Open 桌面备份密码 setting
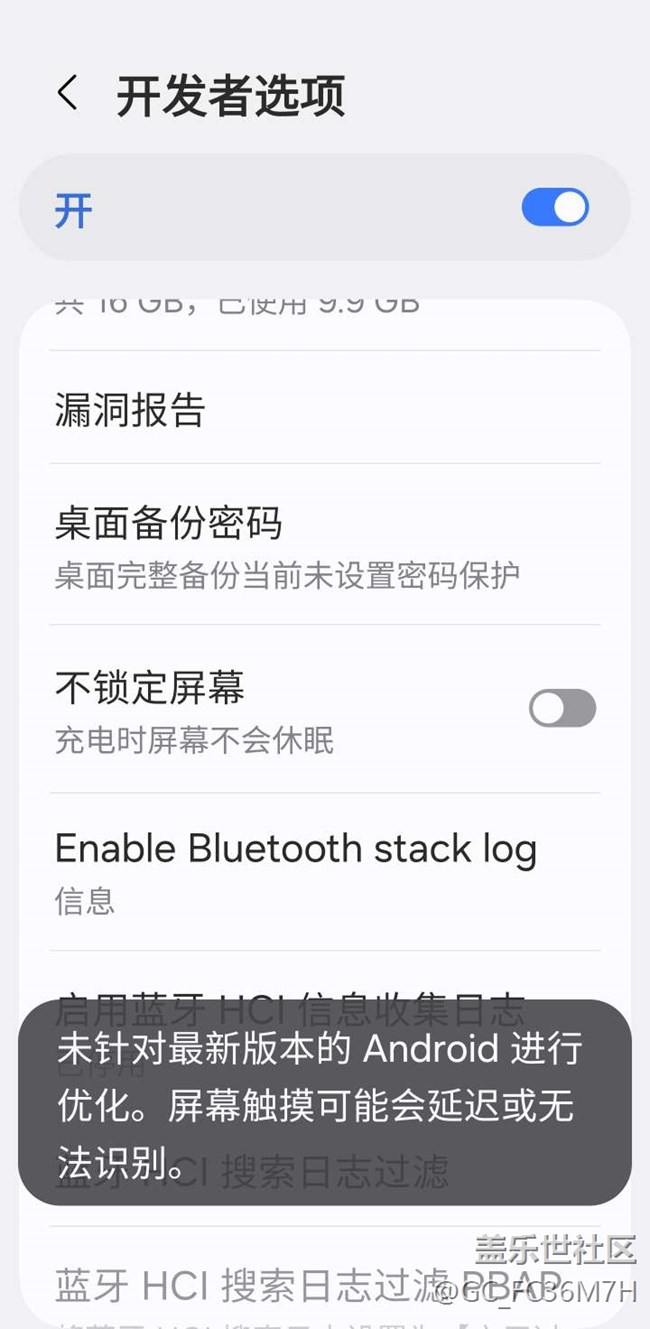650x1329 pixels. [325, 545]
